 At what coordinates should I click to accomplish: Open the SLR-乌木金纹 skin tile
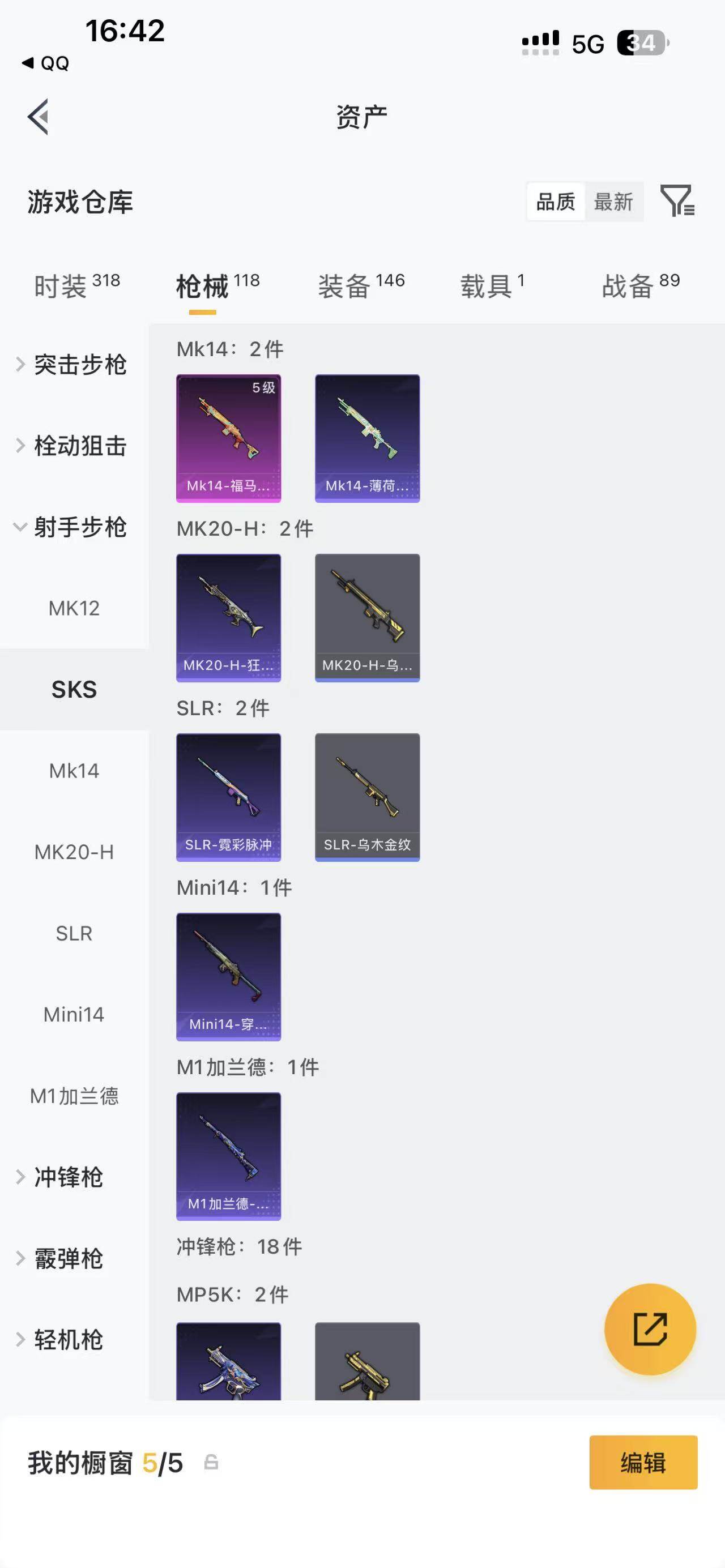(x=367, y=797)
